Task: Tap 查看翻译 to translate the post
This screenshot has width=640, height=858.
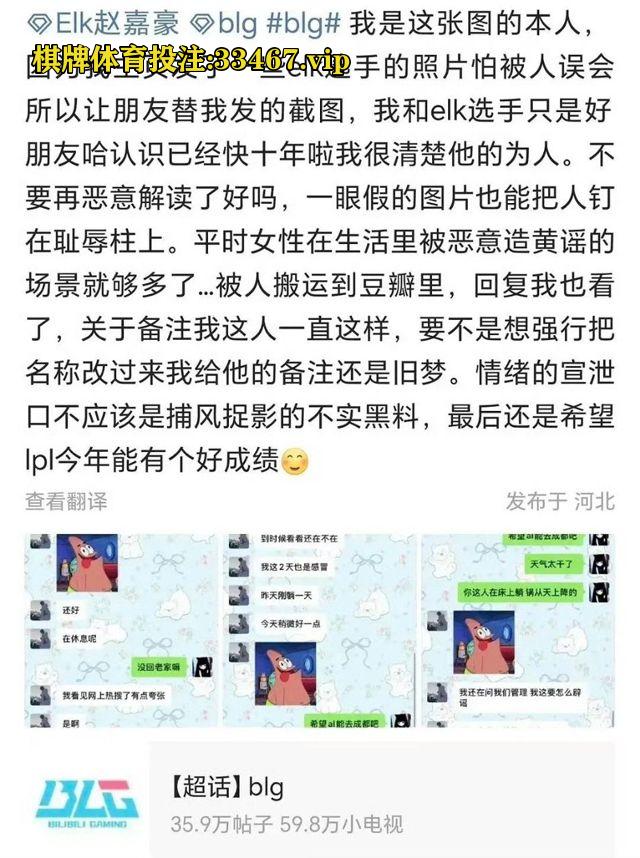Action: pos(66,501)
